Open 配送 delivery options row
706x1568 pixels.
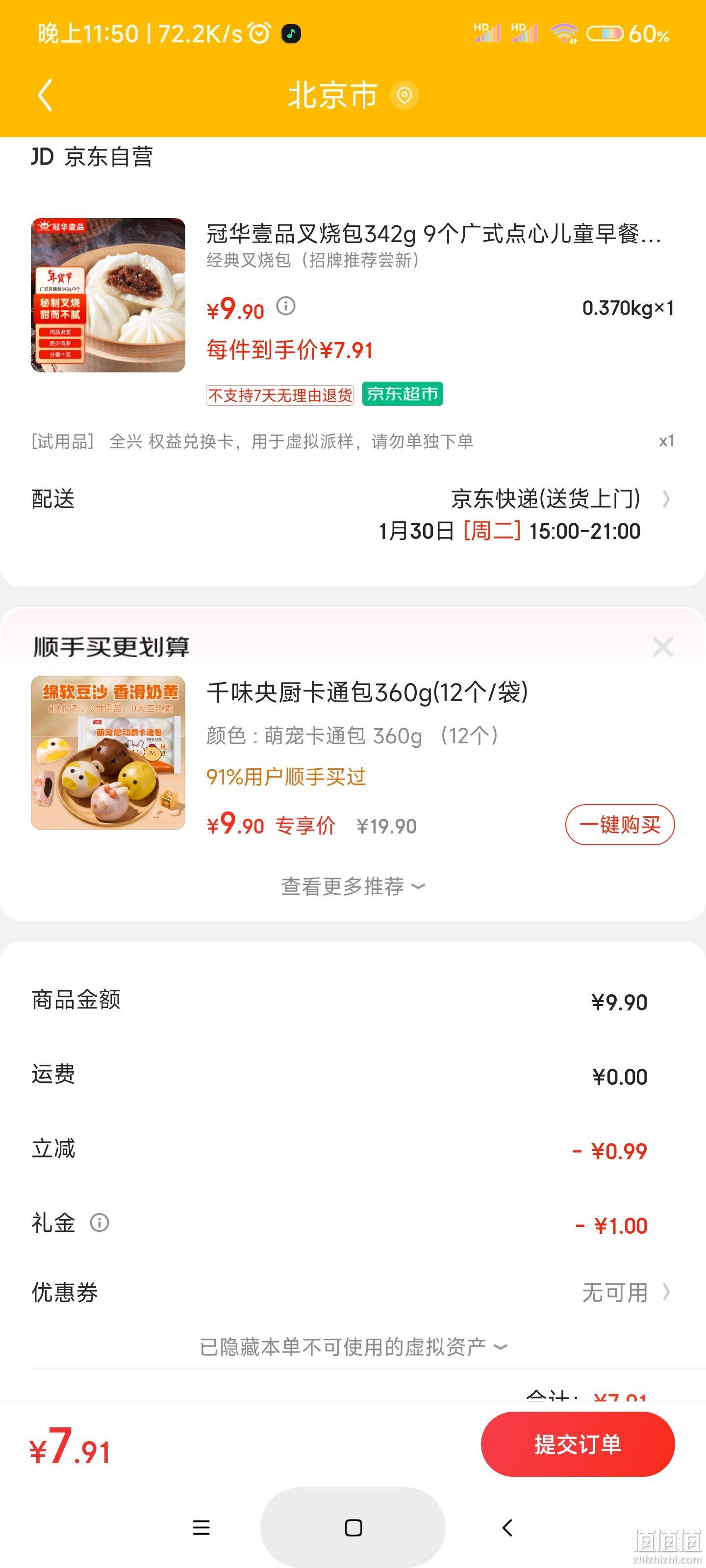pos(353,514)
